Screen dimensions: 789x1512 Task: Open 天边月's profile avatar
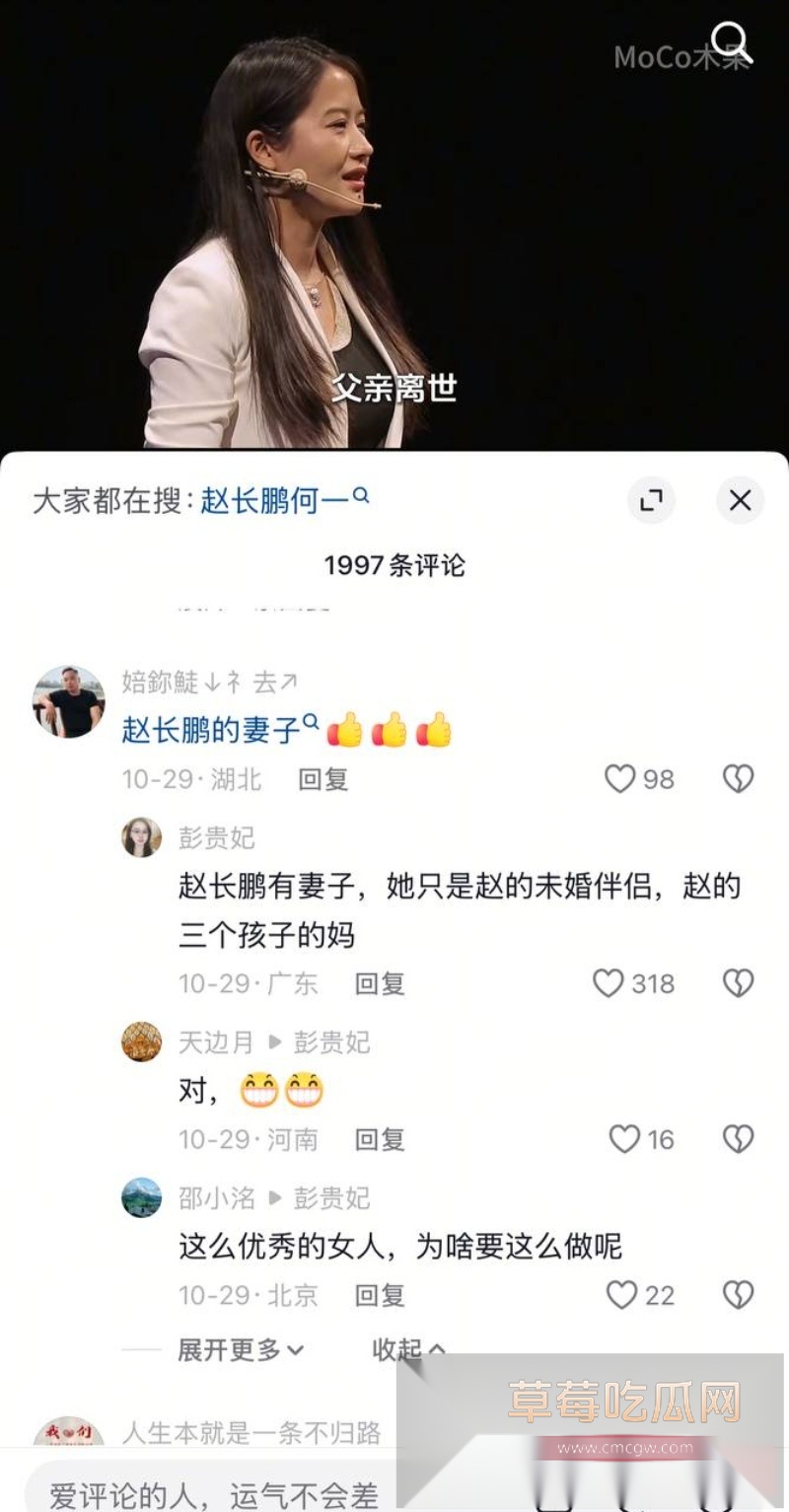pos(141,1043)
